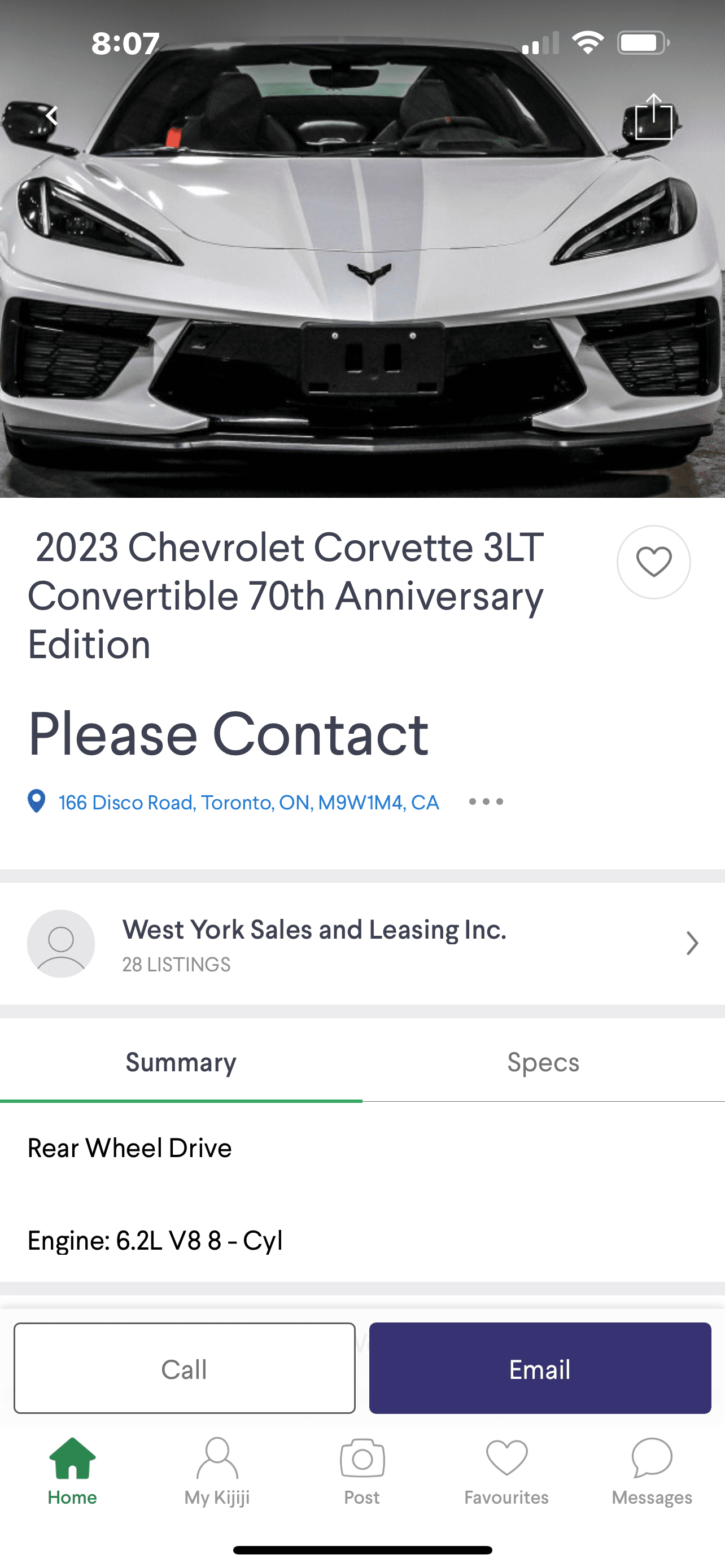The image size is (725, 1568).
Task: Open the three-dot more options menu
Action: coord(486,801)
